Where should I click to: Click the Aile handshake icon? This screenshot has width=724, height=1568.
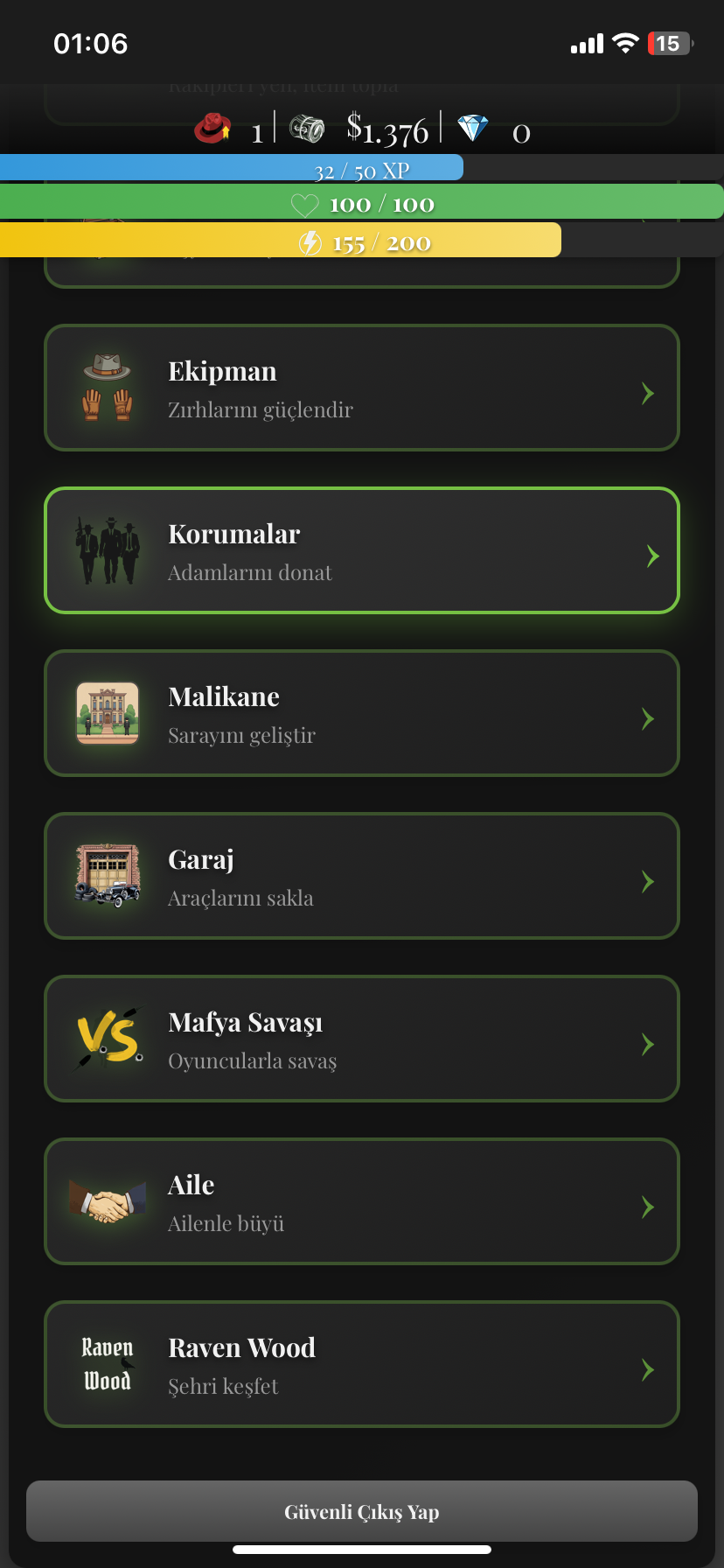[107, 1200]
